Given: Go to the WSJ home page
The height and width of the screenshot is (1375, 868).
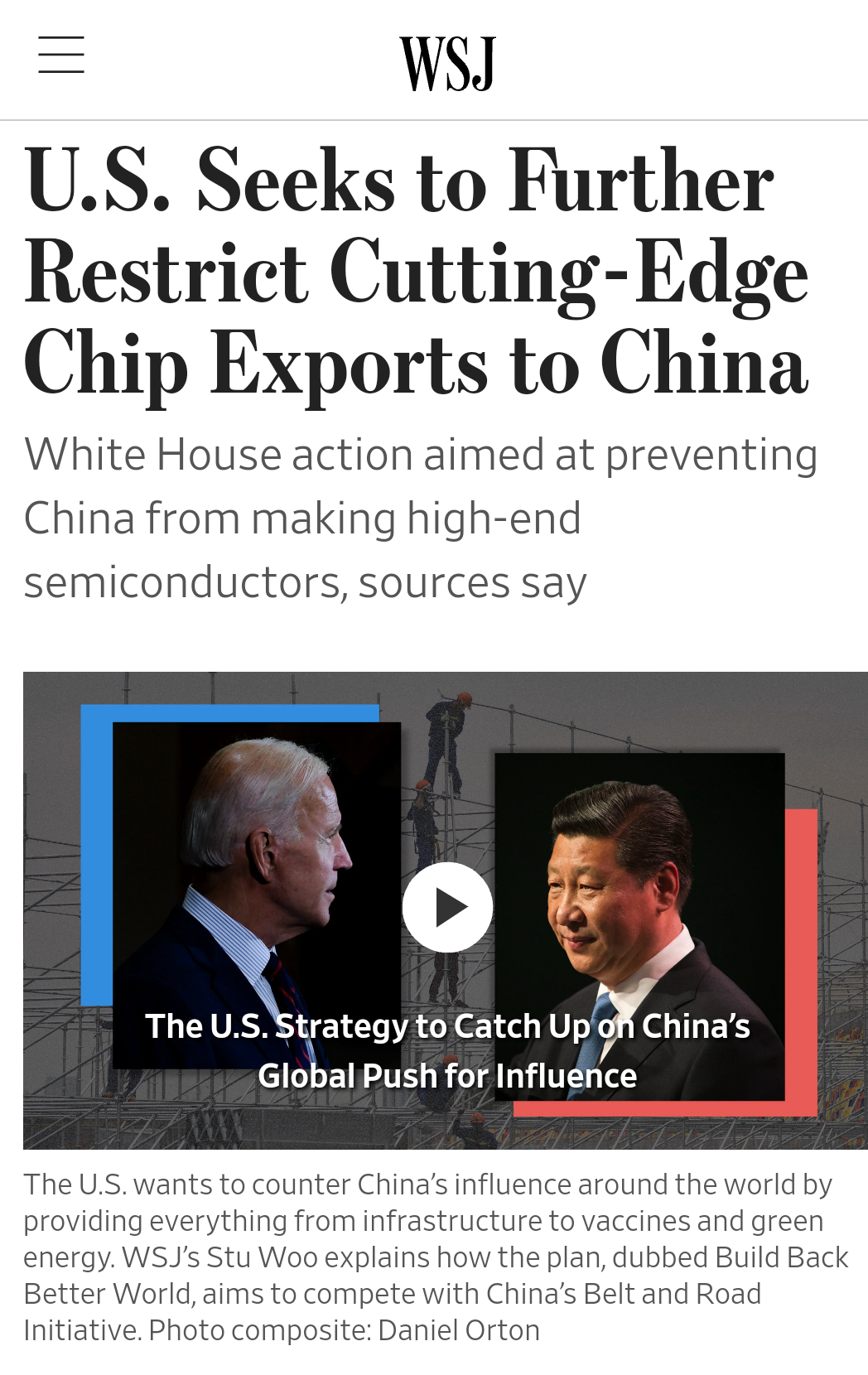Looking at the screenshot, I should pyautogui.click(x=447, y=63).
